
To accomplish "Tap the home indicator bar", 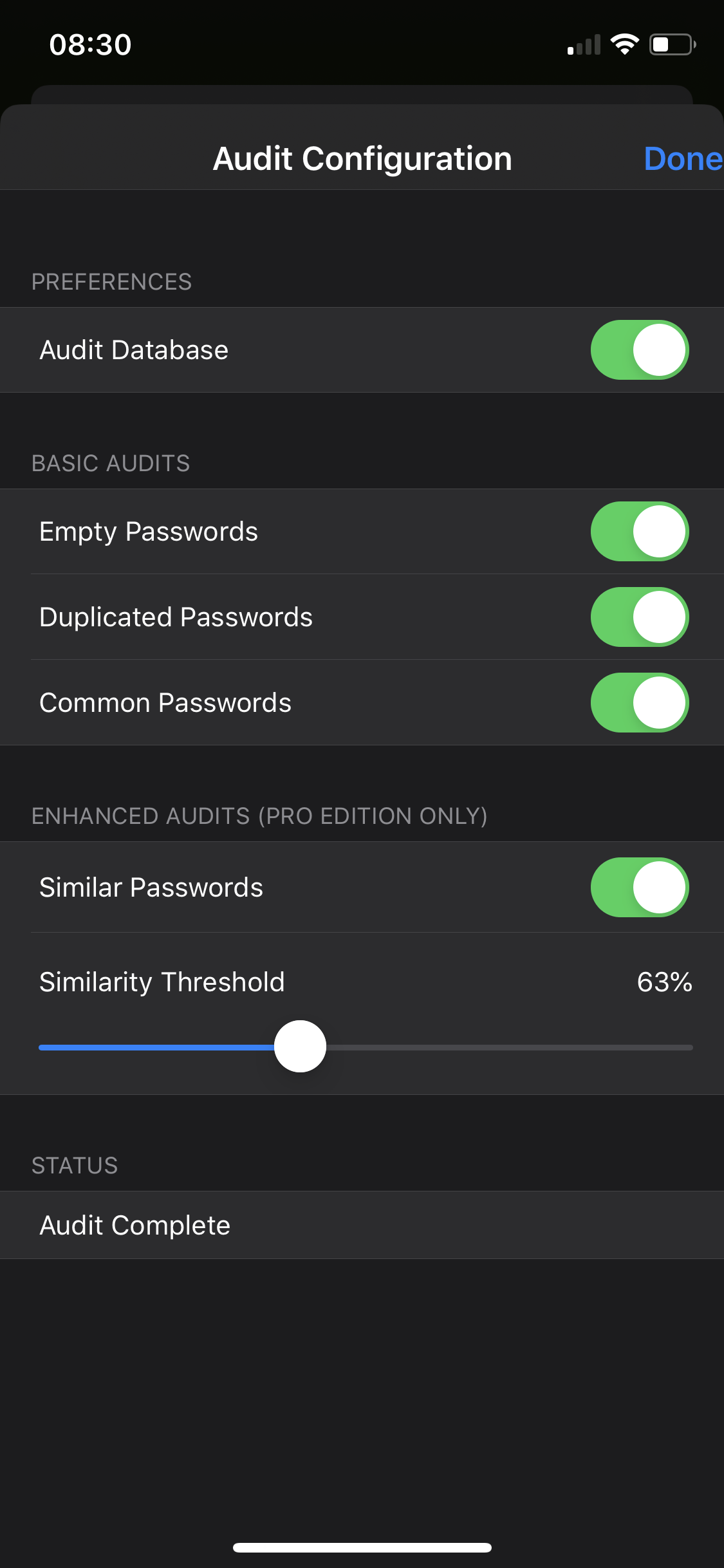I will pos(362,1547).
